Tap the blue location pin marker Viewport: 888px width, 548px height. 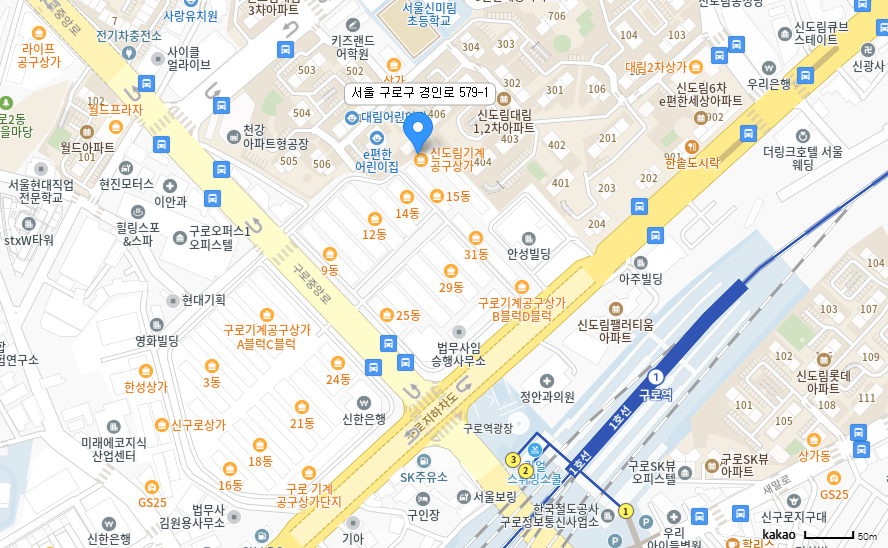click(x=417, y=131)
